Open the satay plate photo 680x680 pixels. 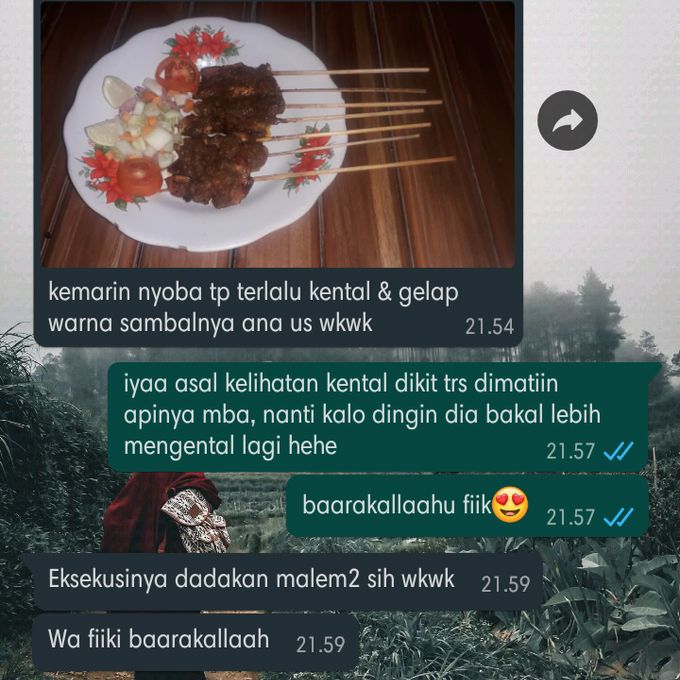(x=277, y=133)
